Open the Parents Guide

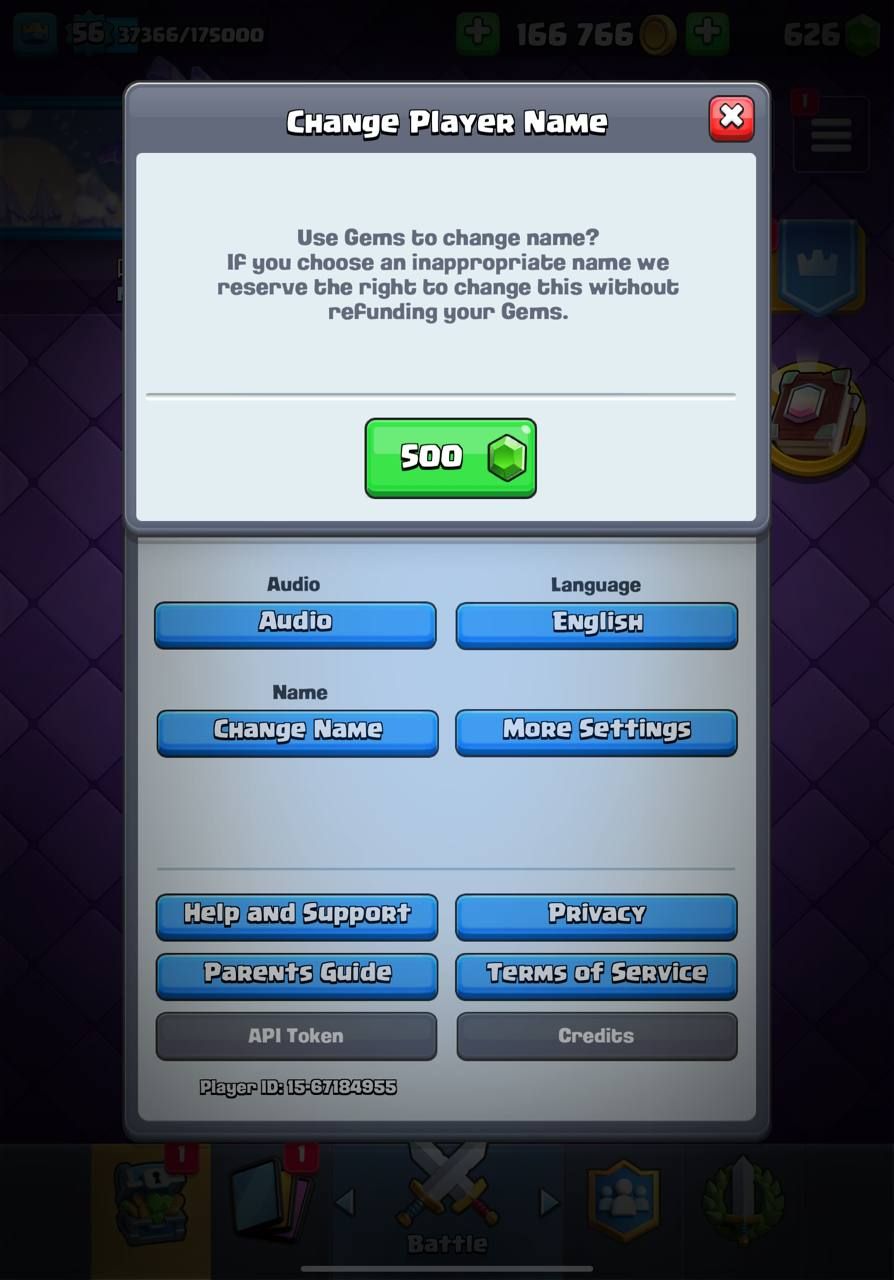click(297, 975)
